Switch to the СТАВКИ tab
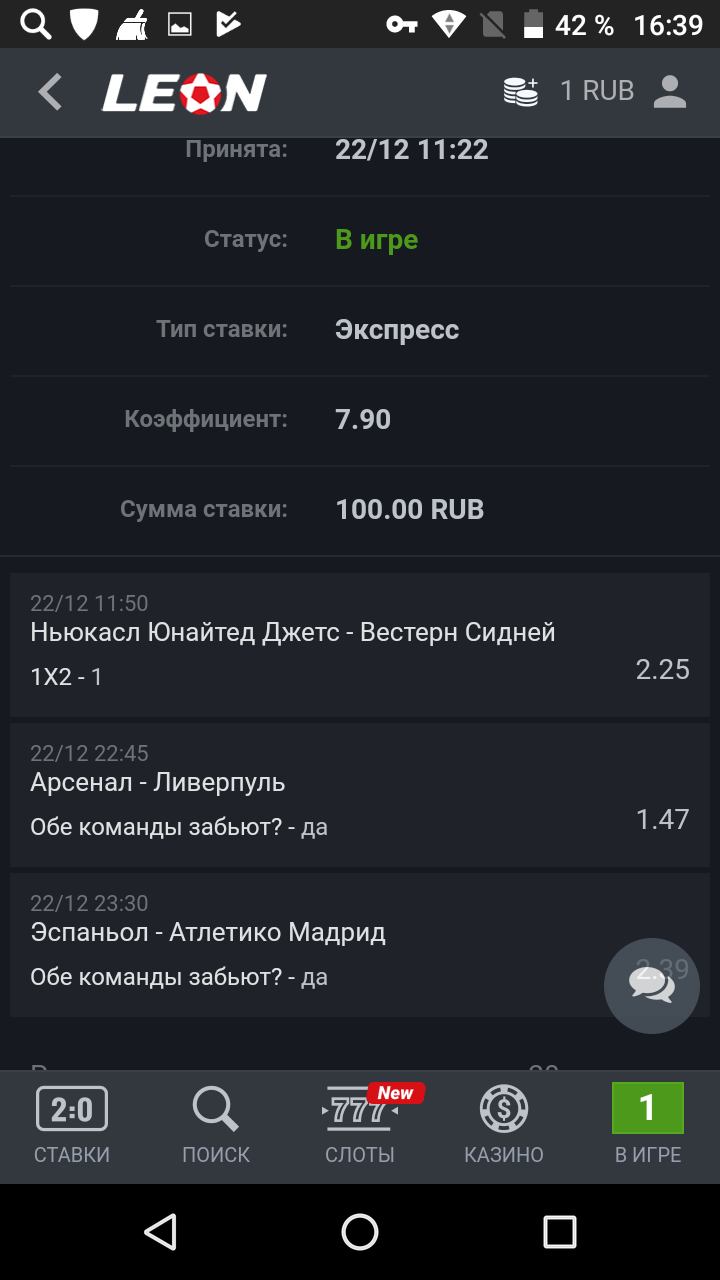Screen dimensions: 720x1280 point(71,1125)
